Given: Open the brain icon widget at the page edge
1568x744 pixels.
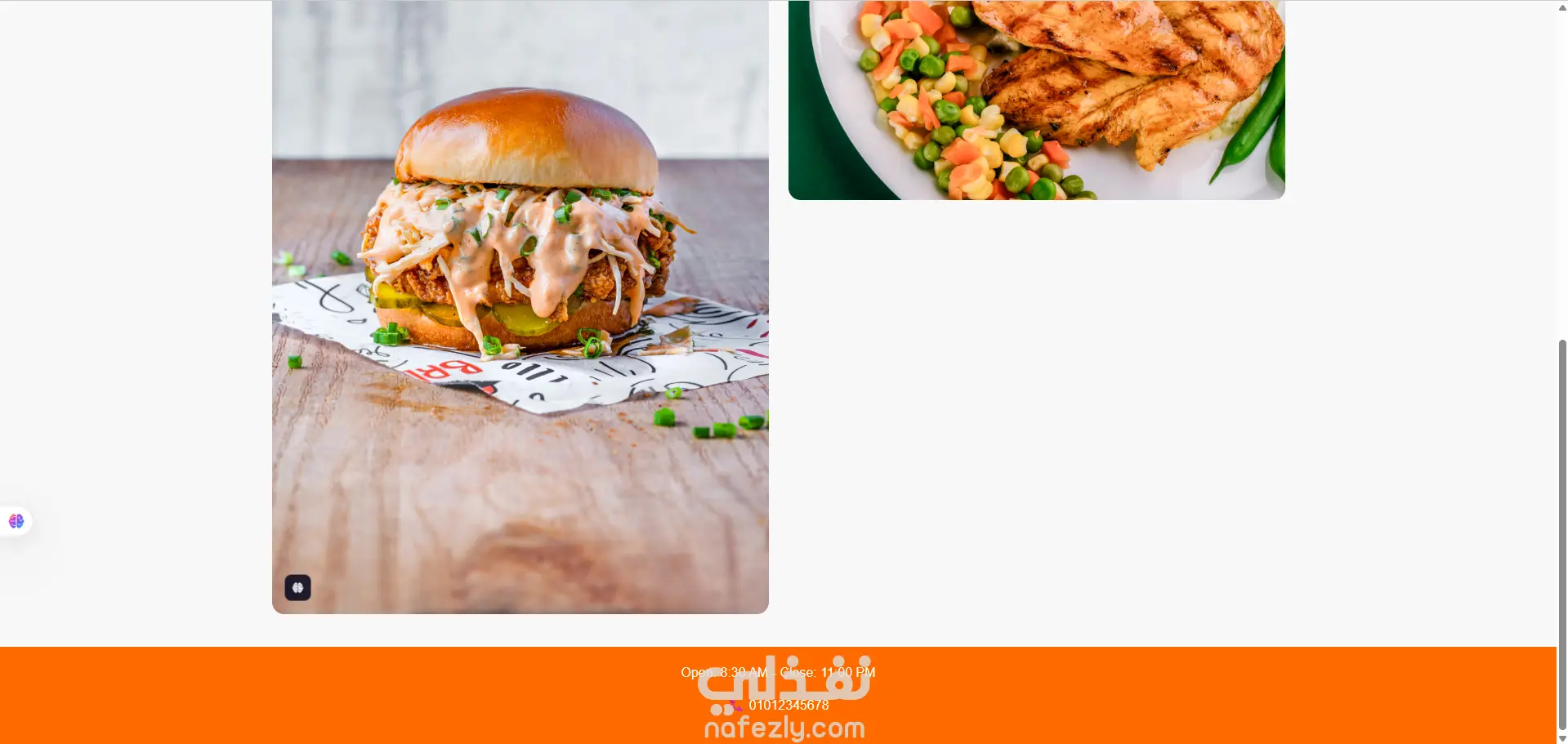Looking at the screenshot, I should click(16, 521).
